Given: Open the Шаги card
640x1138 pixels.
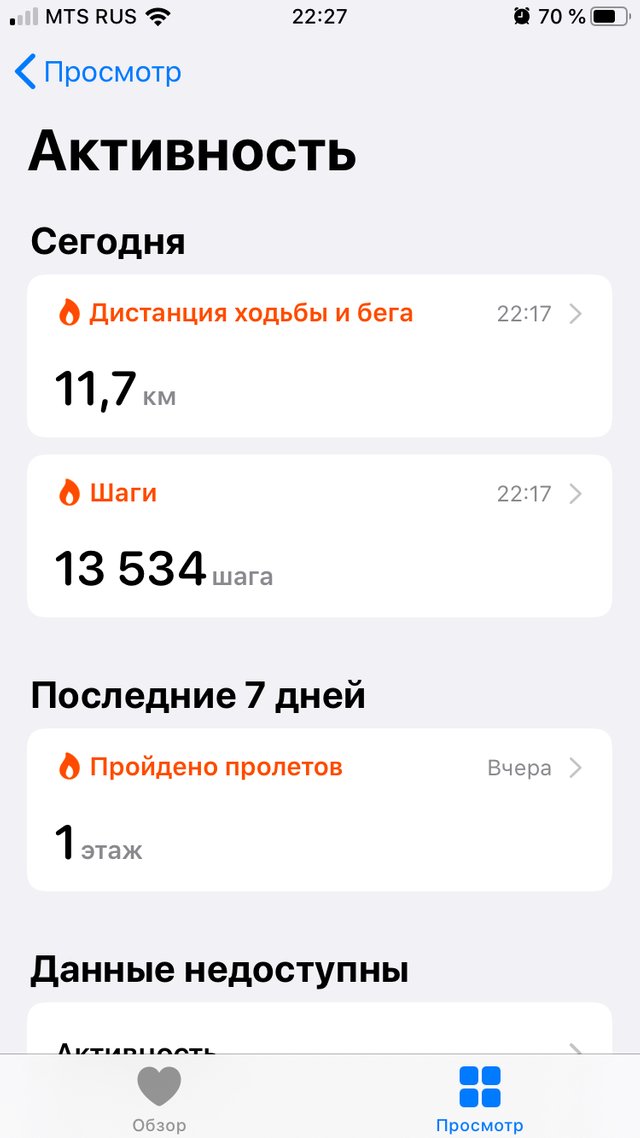Looking at the screenshot, I should point(319,536).
